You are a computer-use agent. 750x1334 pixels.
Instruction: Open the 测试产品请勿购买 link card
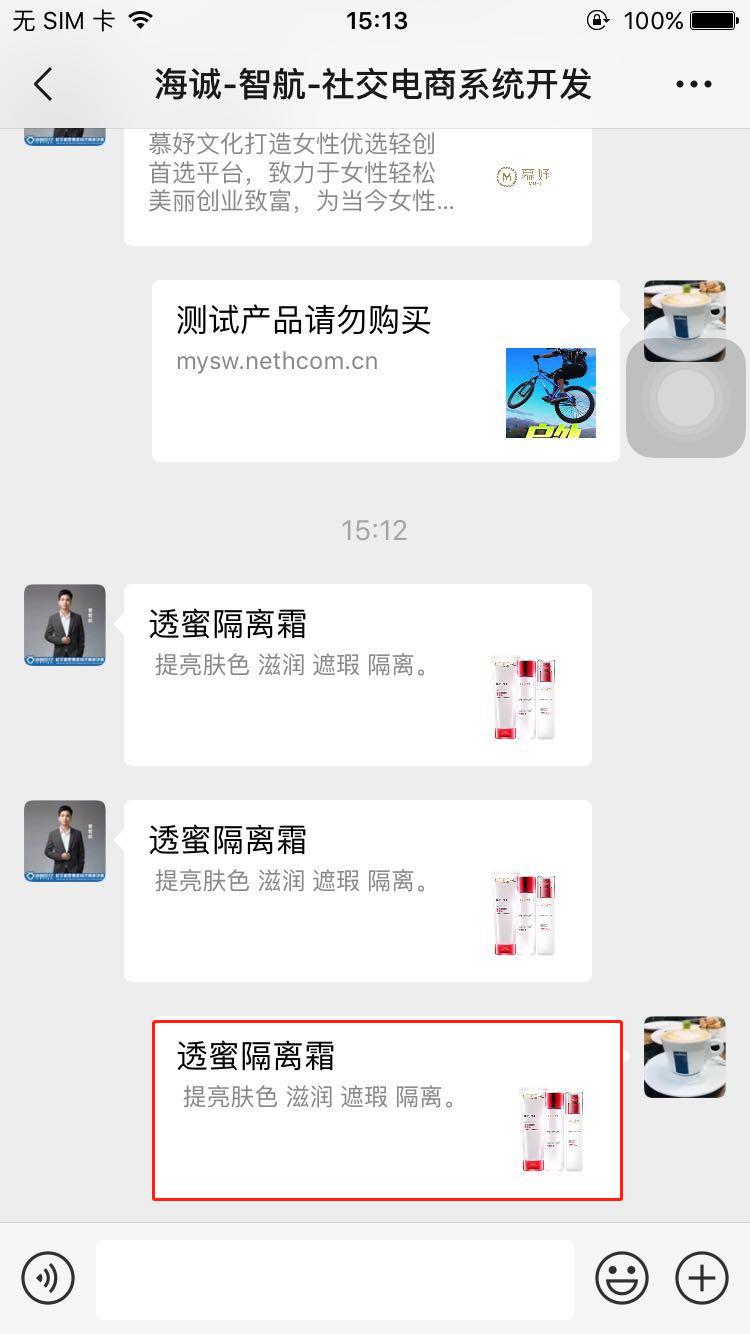click(x=385, y=371)
